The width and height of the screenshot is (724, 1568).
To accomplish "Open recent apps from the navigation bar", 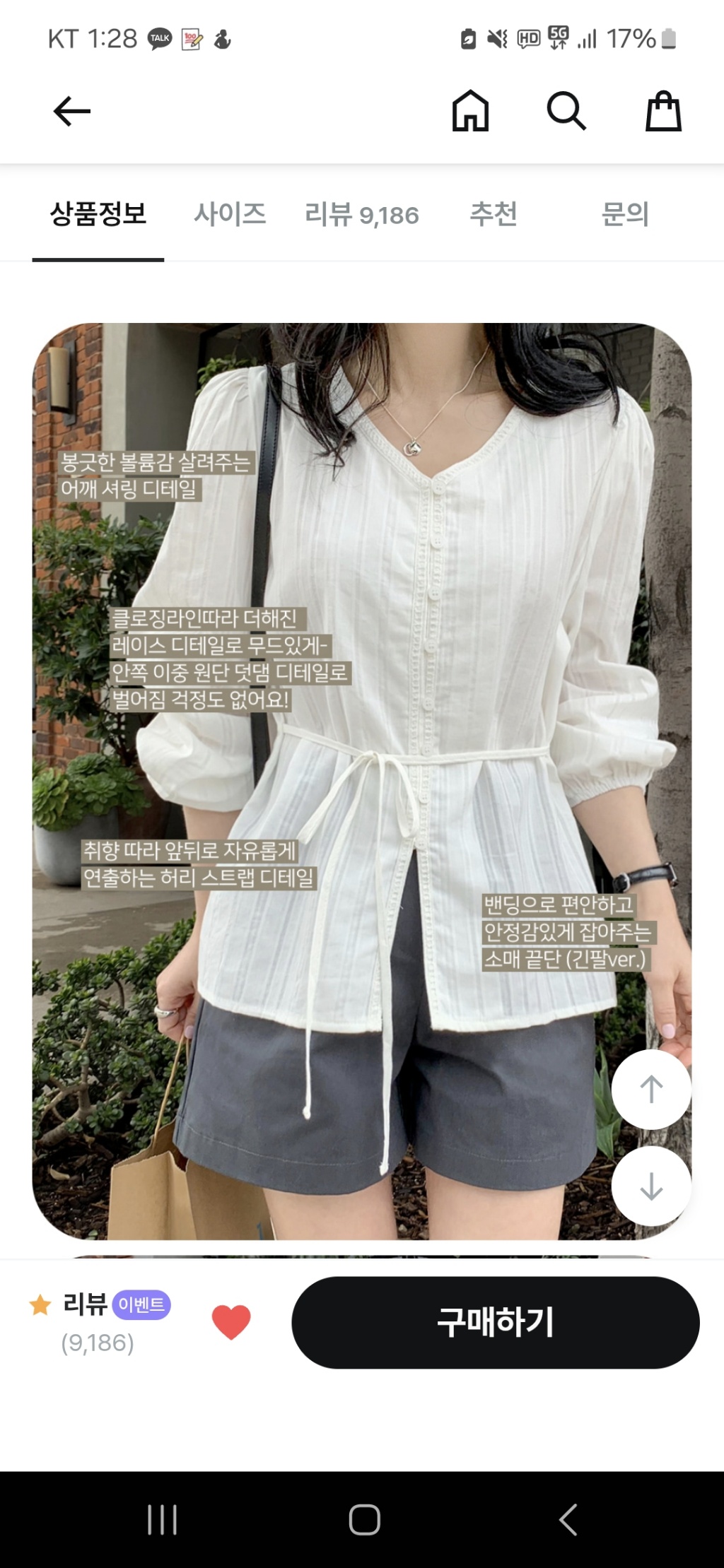I will 162,1519.
